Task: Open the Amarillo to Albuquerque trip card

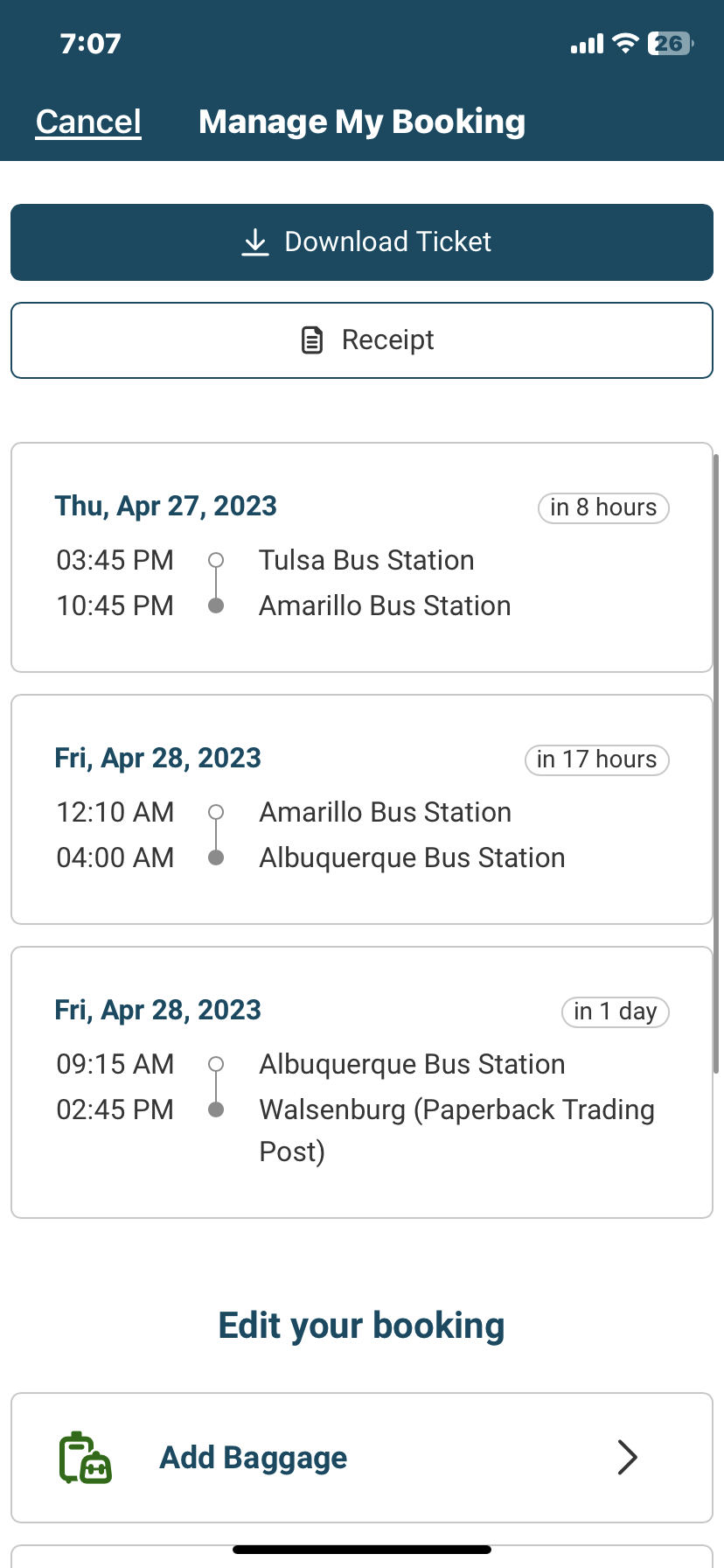Action: [x=362, y=809]
